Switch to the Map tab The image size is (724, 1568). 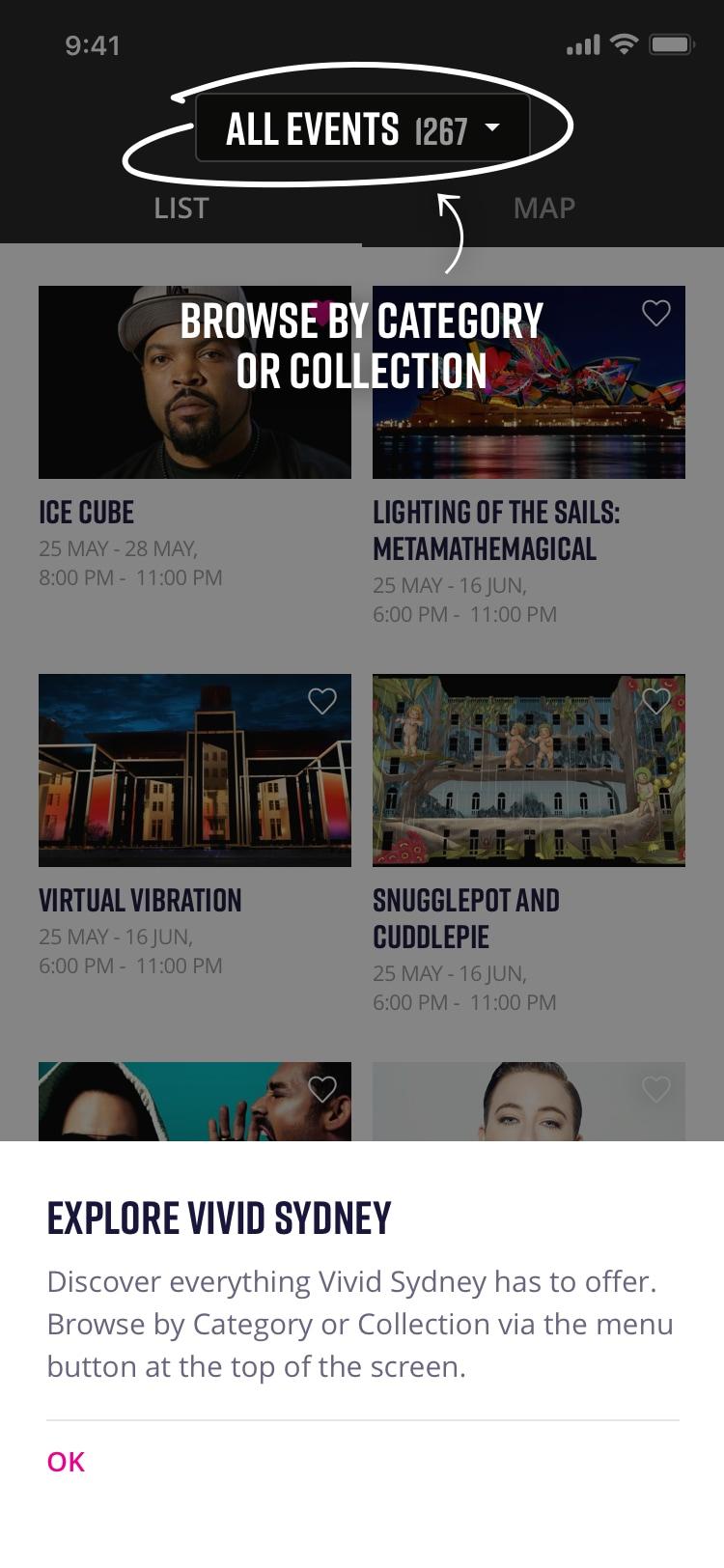coord(543,209)
